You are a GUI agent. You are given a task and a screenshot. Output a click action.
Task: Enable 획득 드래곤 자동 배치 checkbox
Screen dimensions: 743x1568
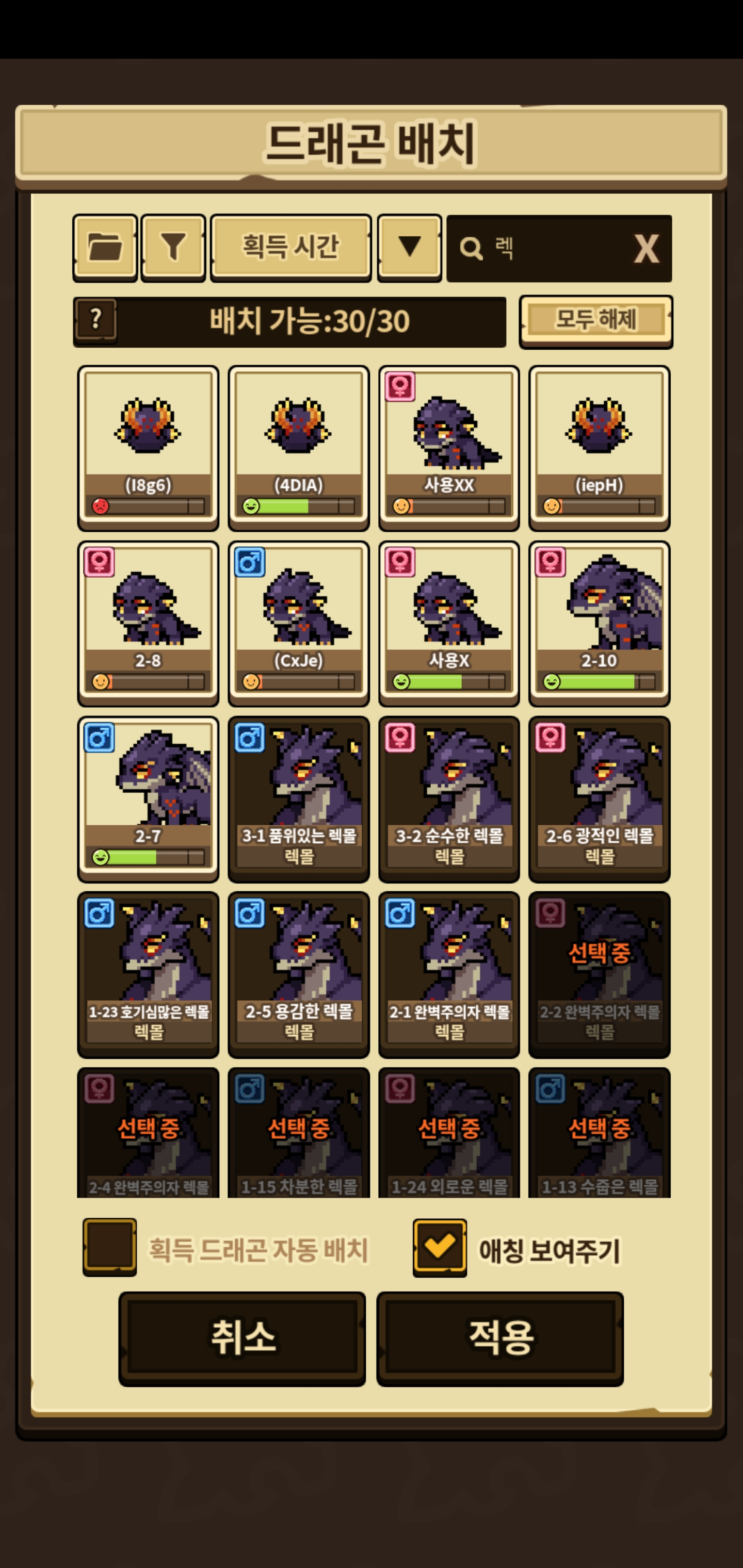(x=109, y=1246)
